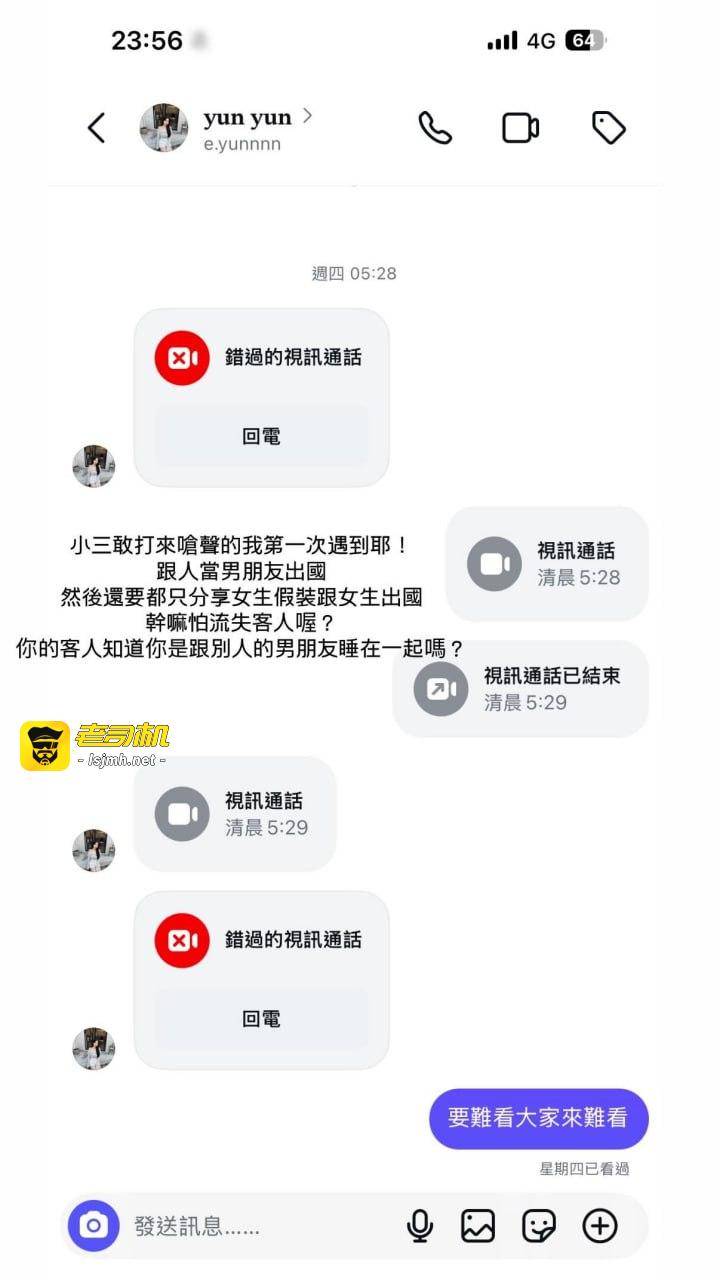
Task: Start a voice call with yun yun
Action: point(435,128)
